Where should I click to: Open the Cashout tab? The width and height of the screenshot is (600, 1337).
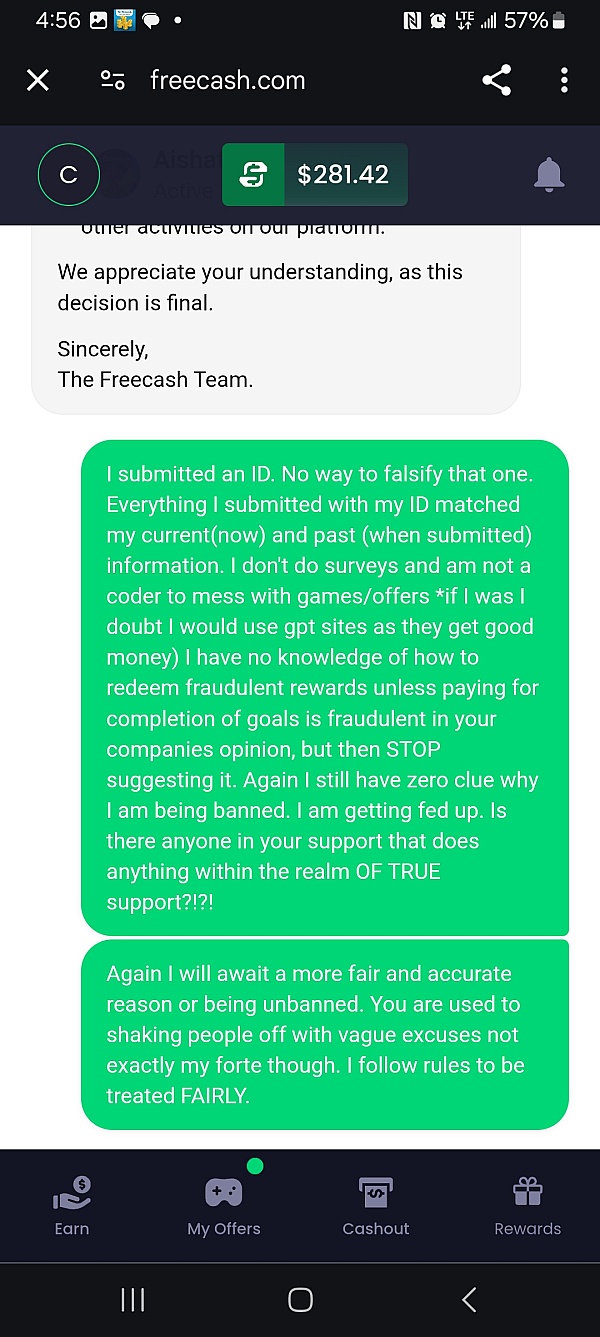(x=376, y=1205)
